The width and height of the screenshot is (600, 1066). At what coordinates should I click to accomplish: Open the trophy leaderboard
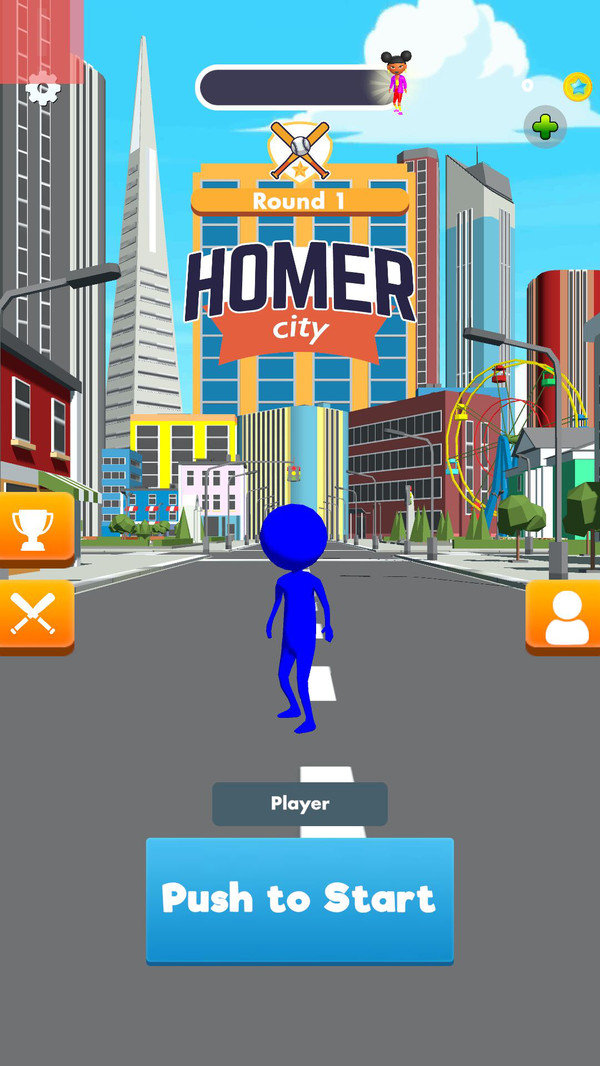pos(36,527)
